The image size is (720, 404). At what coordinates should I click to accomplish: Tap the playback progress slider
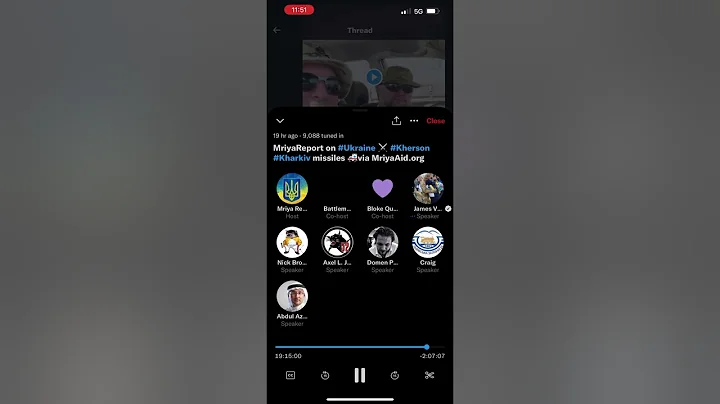(x=426, y=347)
